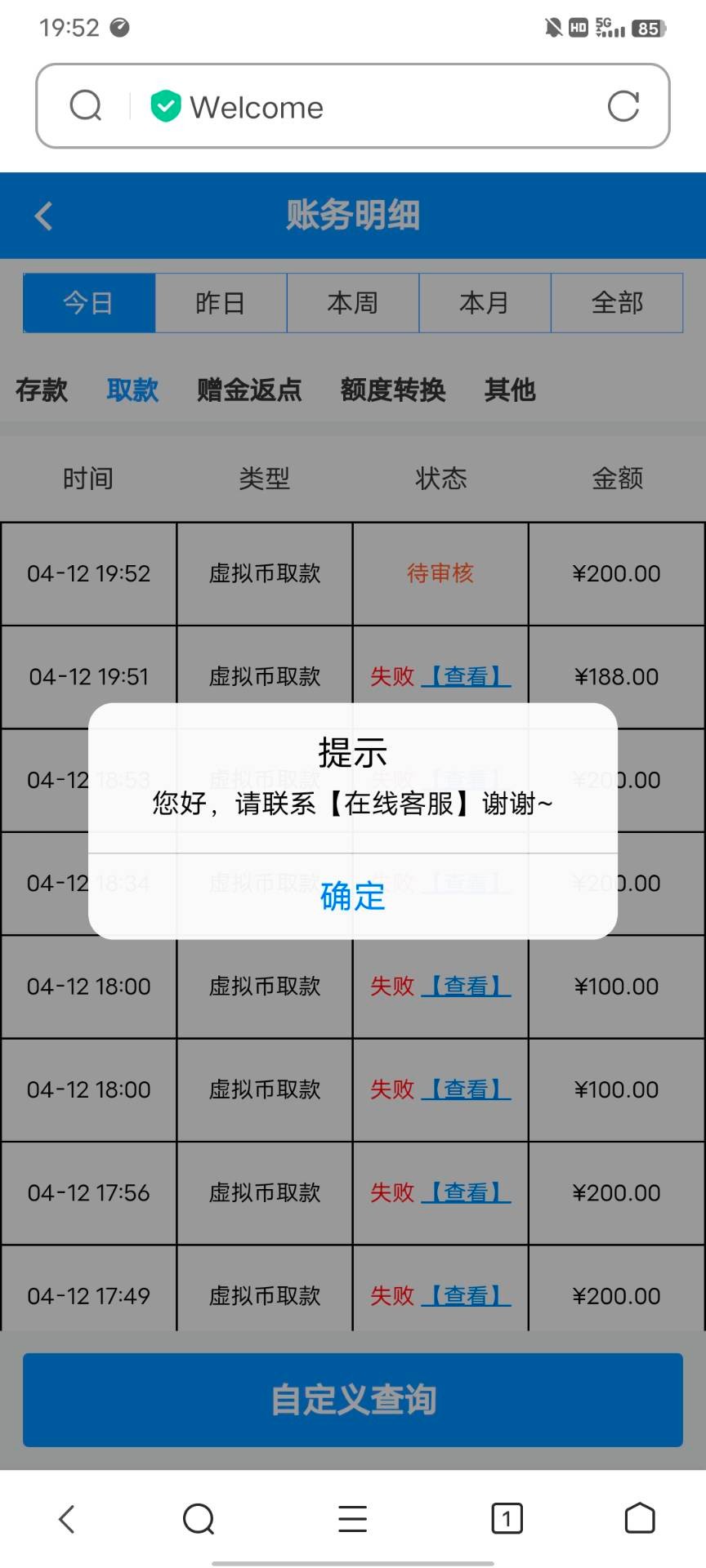Viewport: 706px width, 1568px height.
Task: Tap 查看 on the 04-12 17:56 row
Action: [466, 1193]
